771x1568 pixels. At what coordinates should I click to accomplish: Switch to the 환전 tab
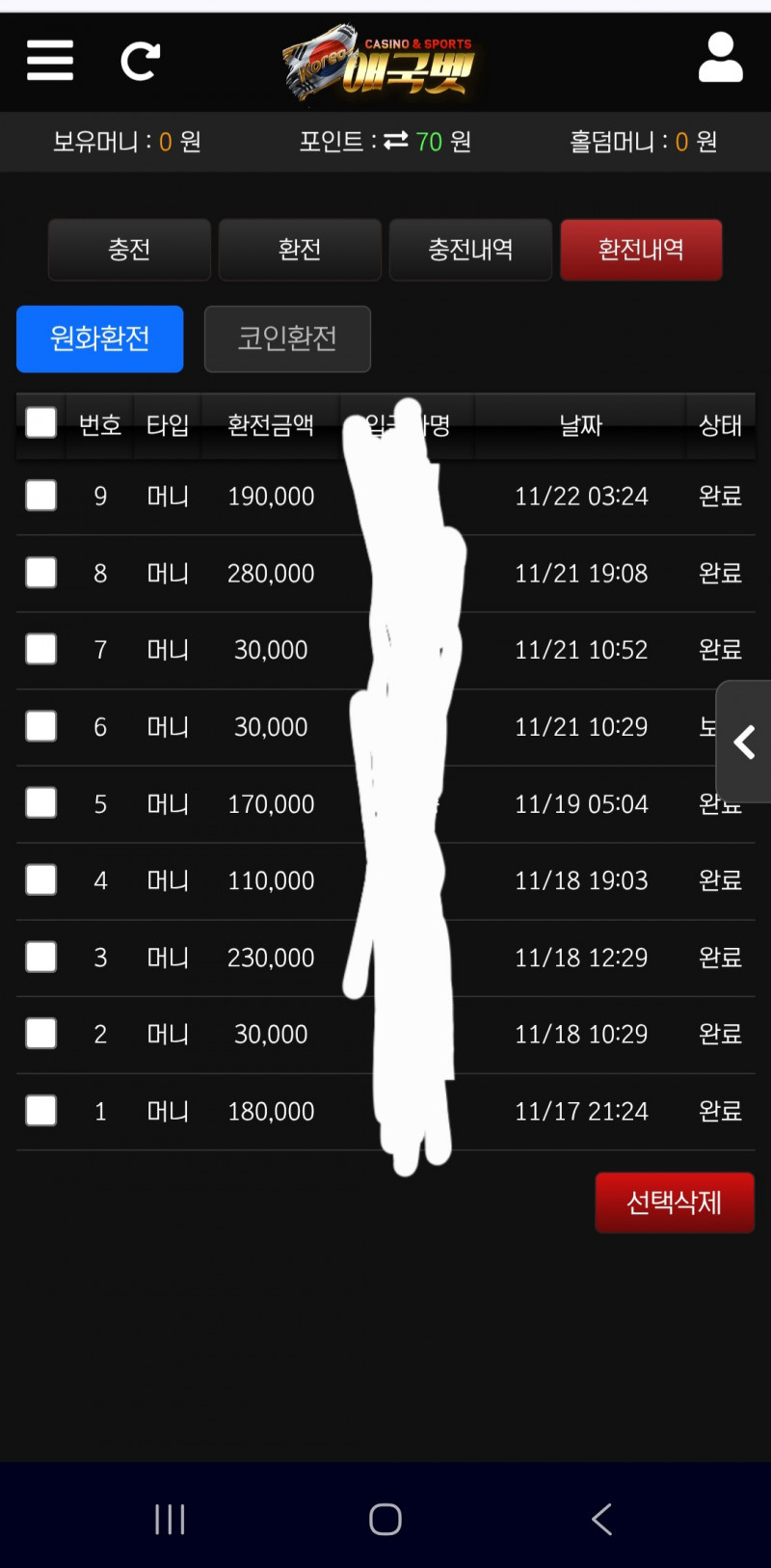click(300, 250)
